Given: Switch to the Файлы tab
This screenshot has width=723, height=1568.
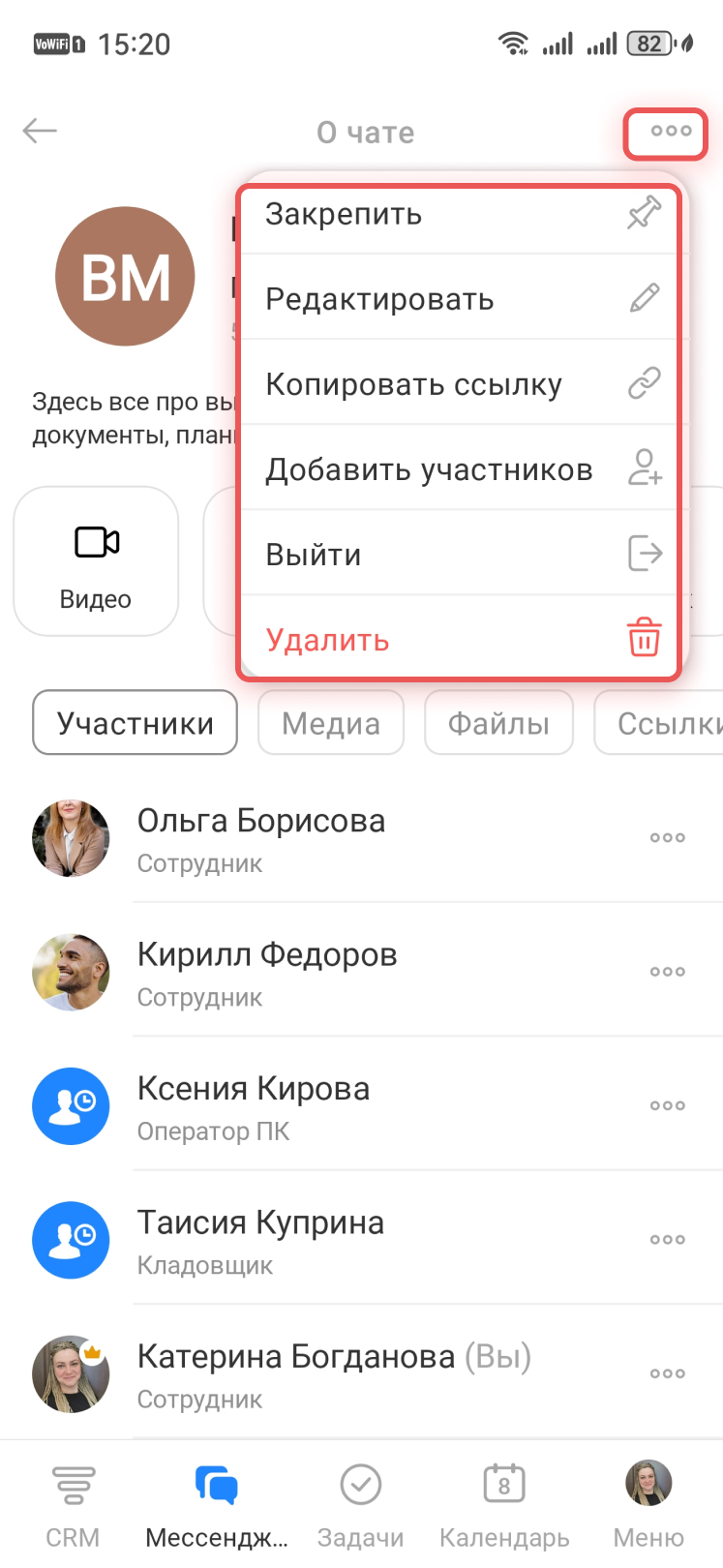Looking at the screenshot, I should click(498, 723).
